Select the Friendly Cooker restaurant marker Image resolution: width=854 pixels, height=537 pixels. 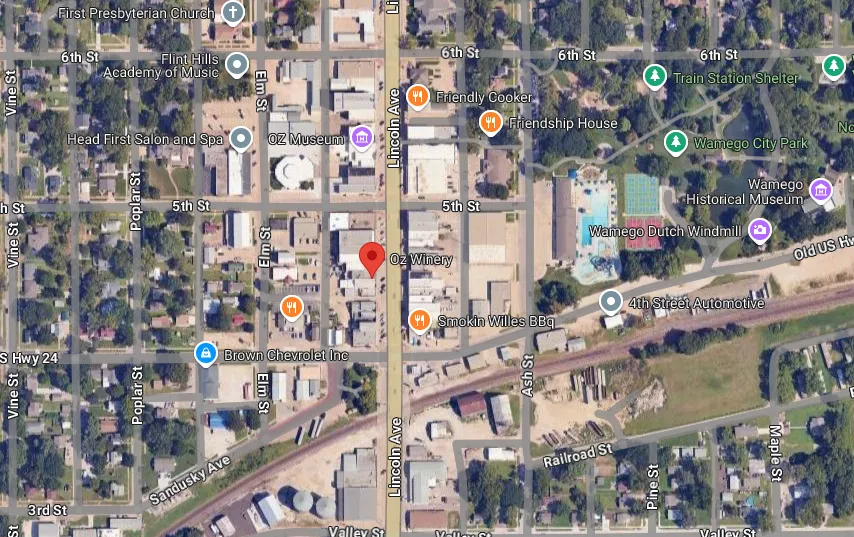point(418,97)
